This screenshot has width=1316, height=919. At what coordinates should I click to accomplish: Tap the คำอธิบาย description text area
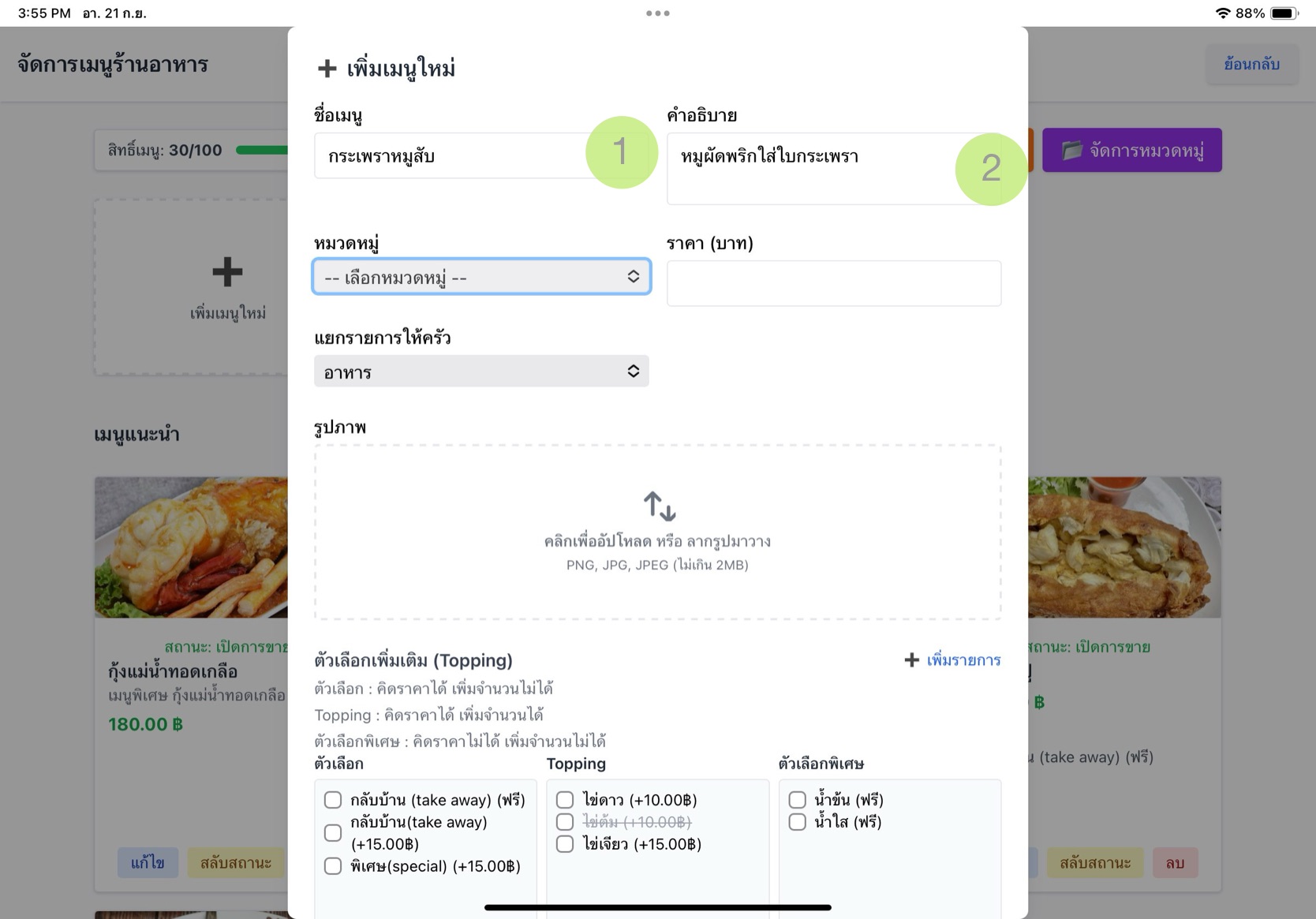(x=813, y=169)
